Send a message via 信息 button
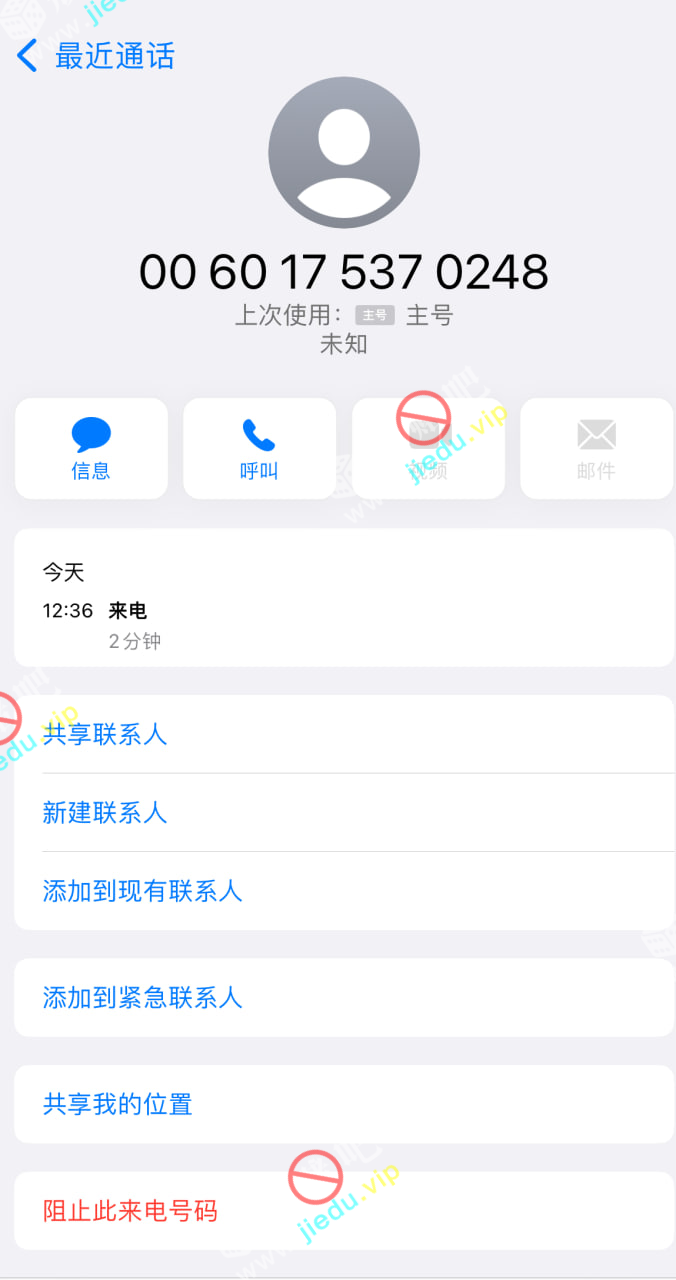 coord(91,449)
